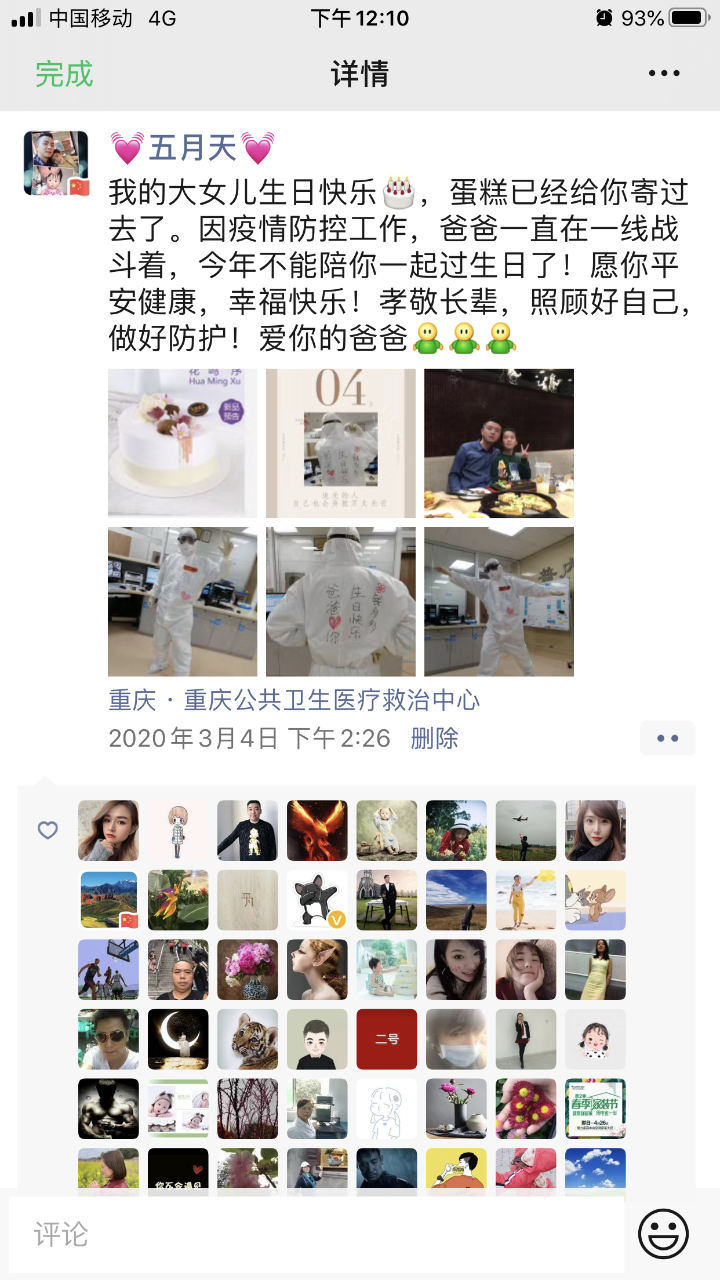Open the poster's profile picture
The height and width of the screenshot is (1280, 720).
(x=56, y=163)
